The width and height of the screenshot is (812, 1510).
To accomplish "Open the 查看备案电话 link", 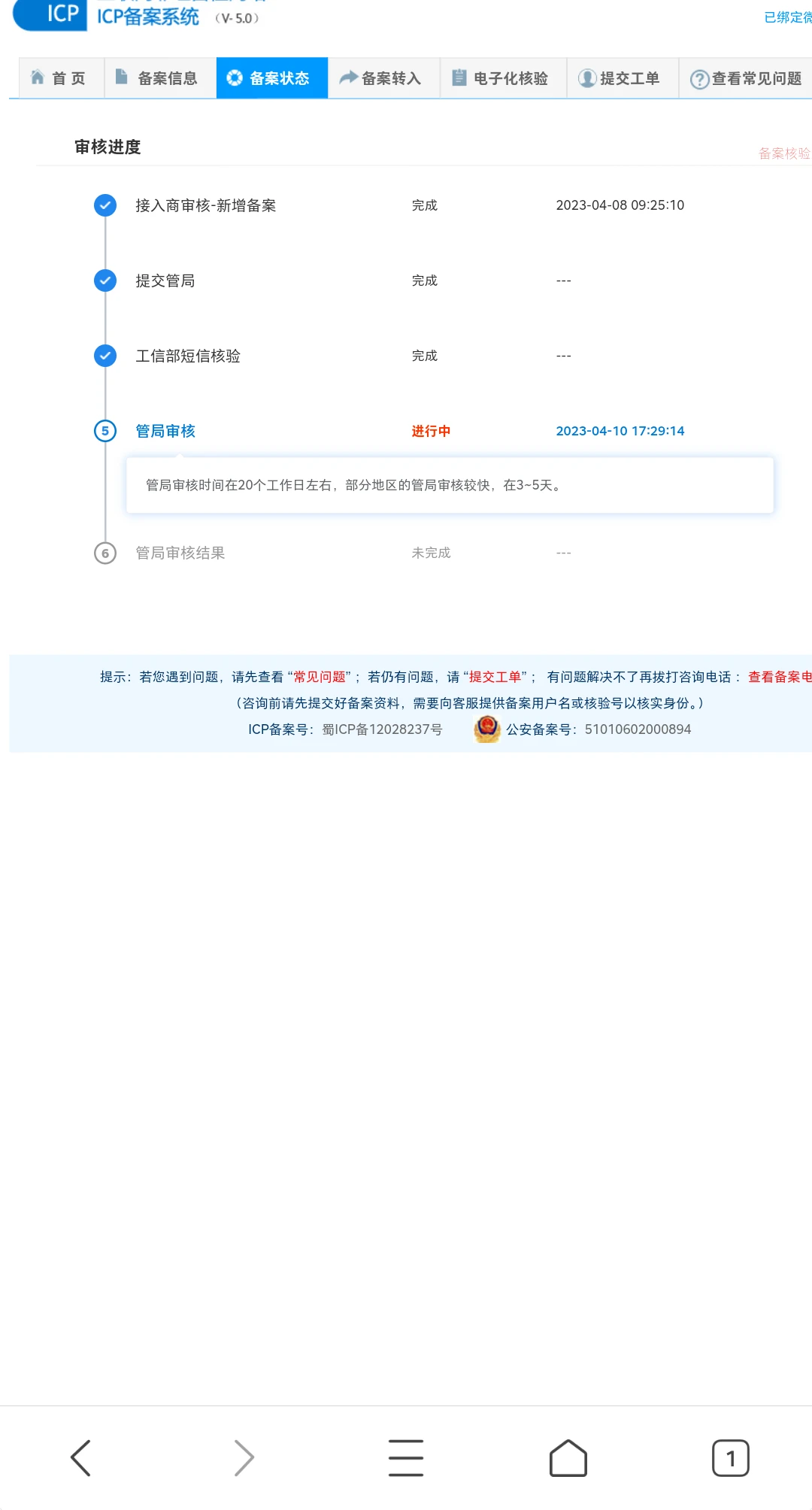I will (779, 677).
